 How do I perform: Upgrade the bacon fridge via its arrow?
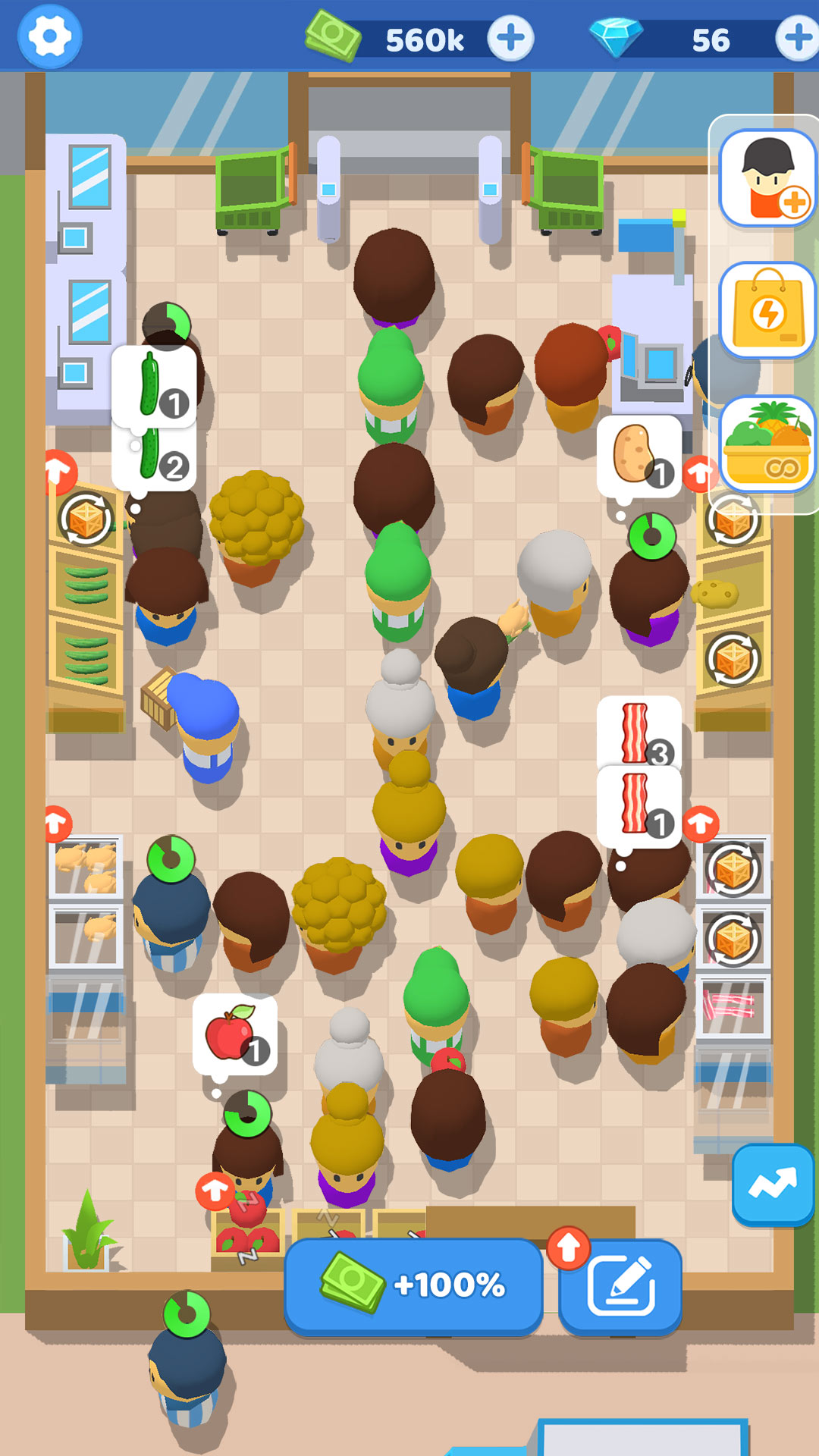(700, 824)
